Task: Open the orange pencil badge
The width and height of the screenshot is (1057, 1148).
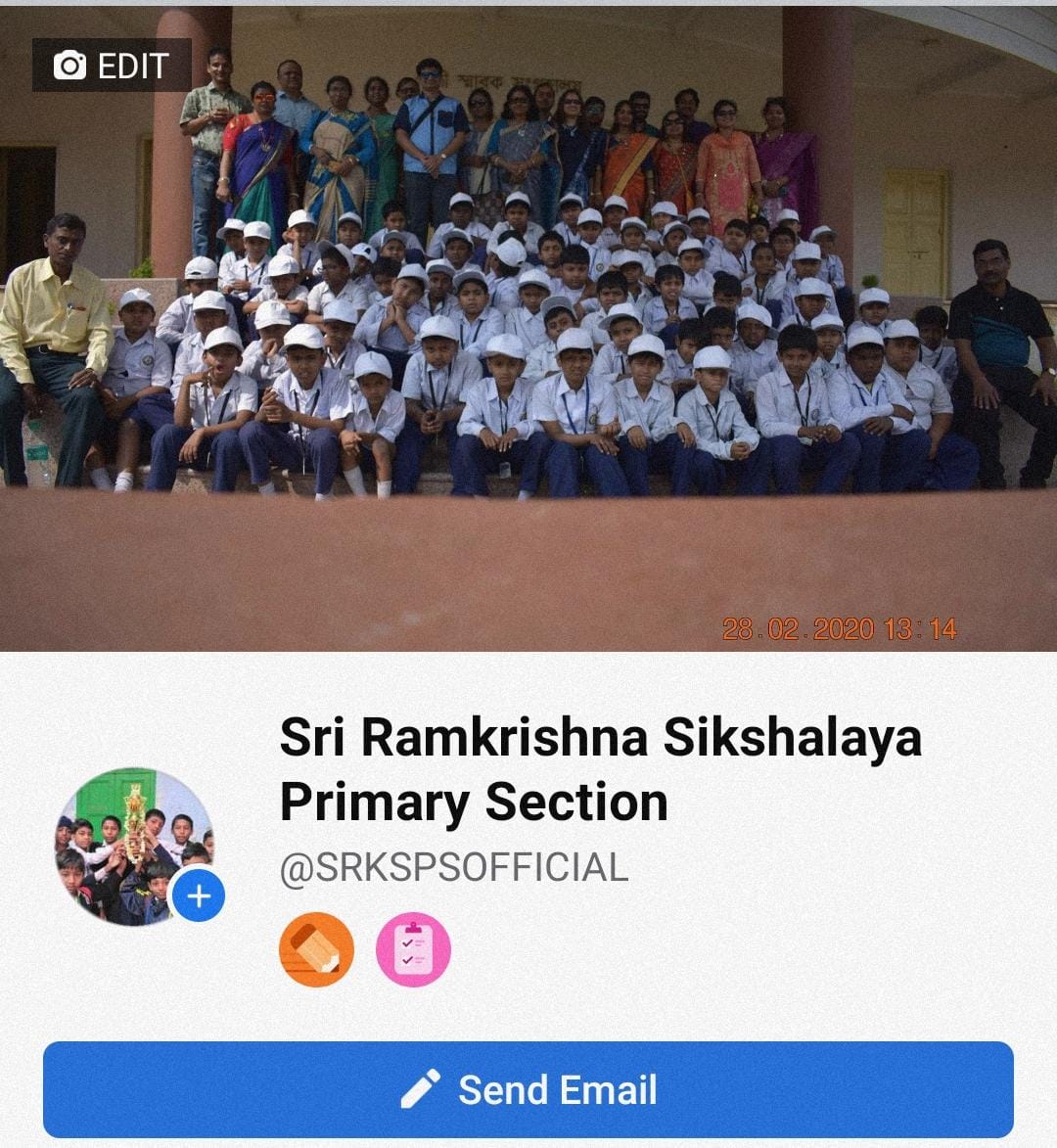Action: [x=316, y=949]
